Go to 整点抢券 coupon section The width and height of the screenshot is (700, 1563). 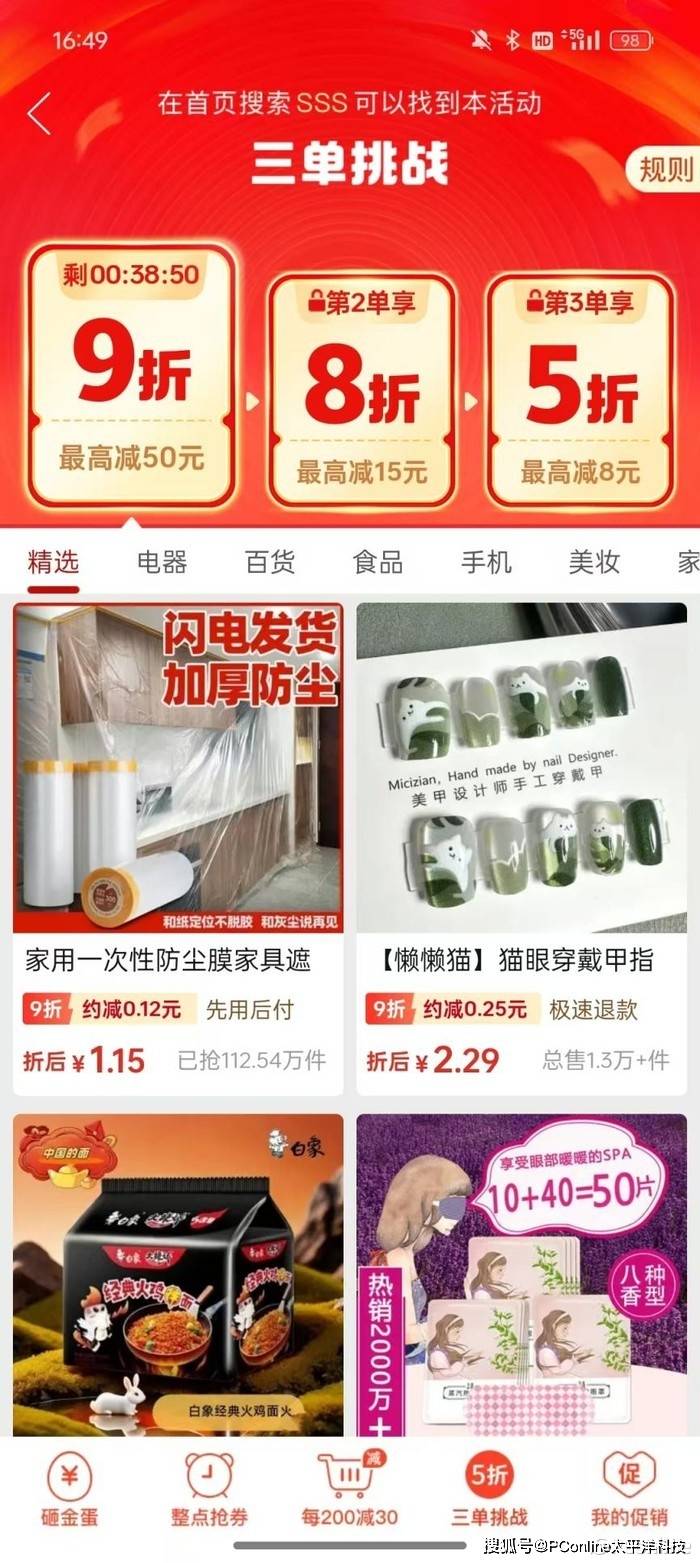[209, 1490]
